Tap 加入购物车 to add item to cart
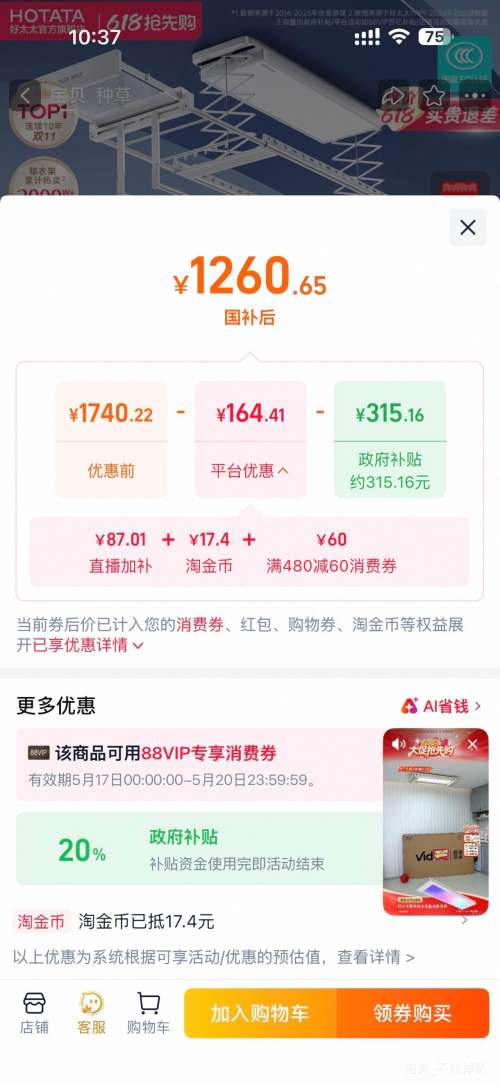The height and width of the screenshot is (1086, 500). (260, 1013)
